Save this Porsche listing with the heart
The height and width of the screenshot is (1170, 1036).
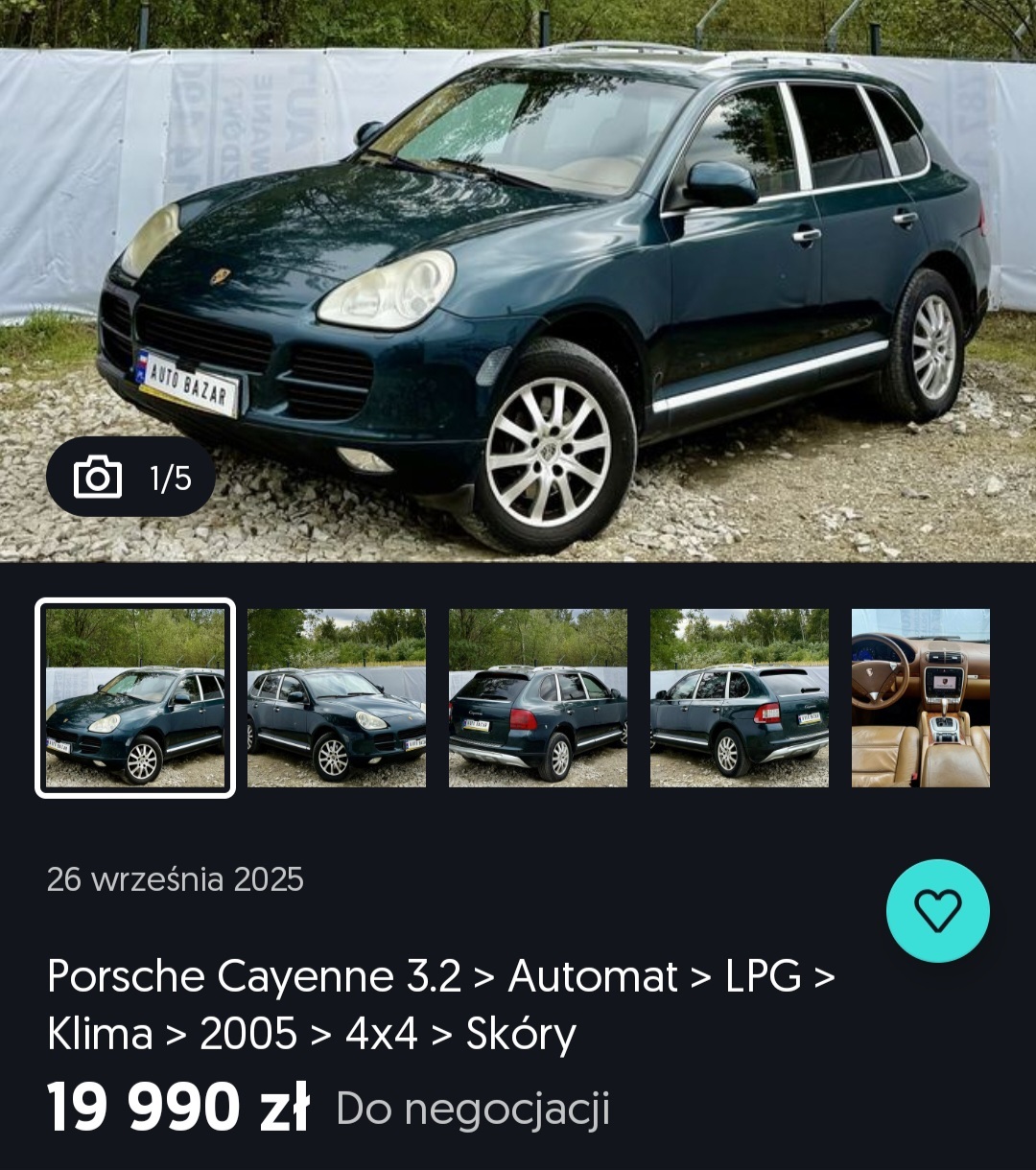click(937, 911)
